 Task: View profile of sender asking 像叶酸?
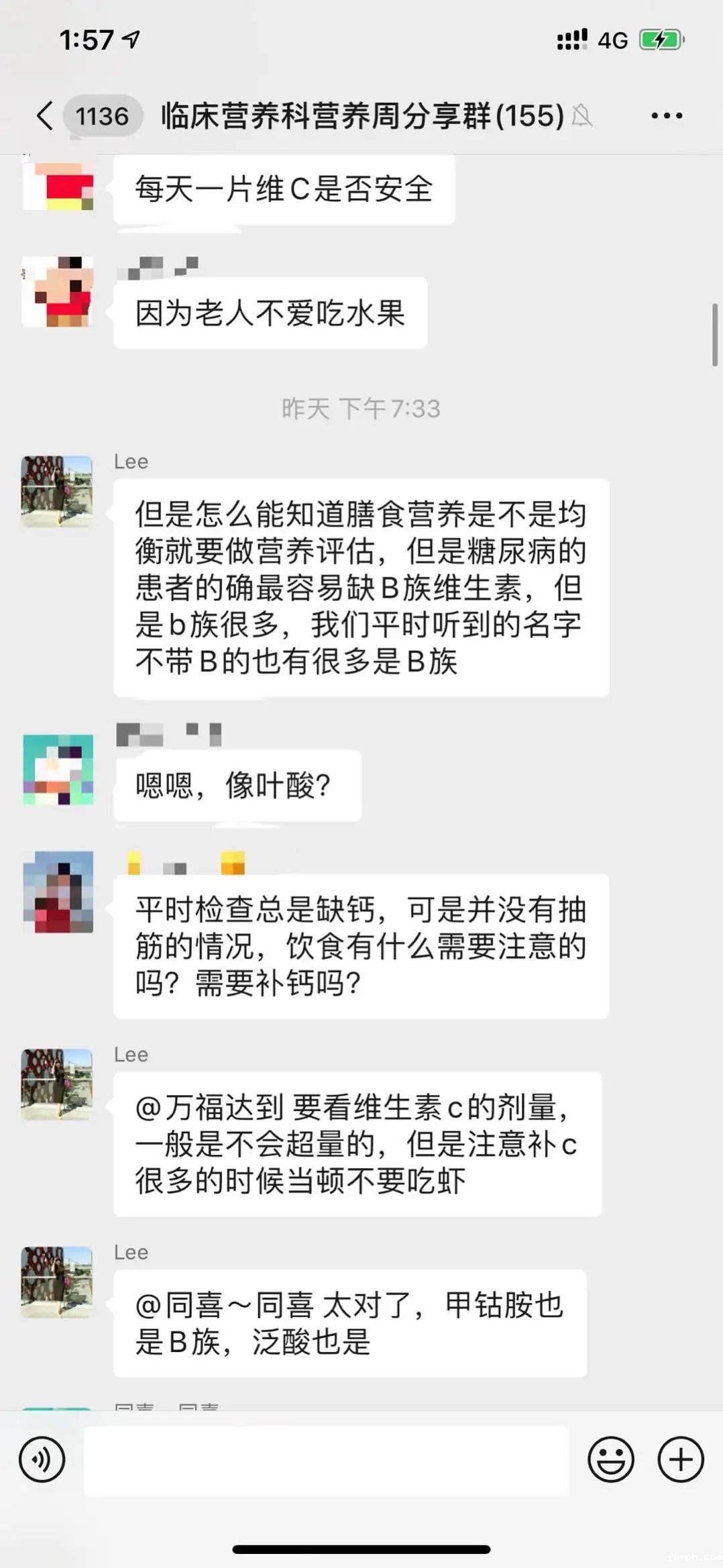(x=58, y=770)
